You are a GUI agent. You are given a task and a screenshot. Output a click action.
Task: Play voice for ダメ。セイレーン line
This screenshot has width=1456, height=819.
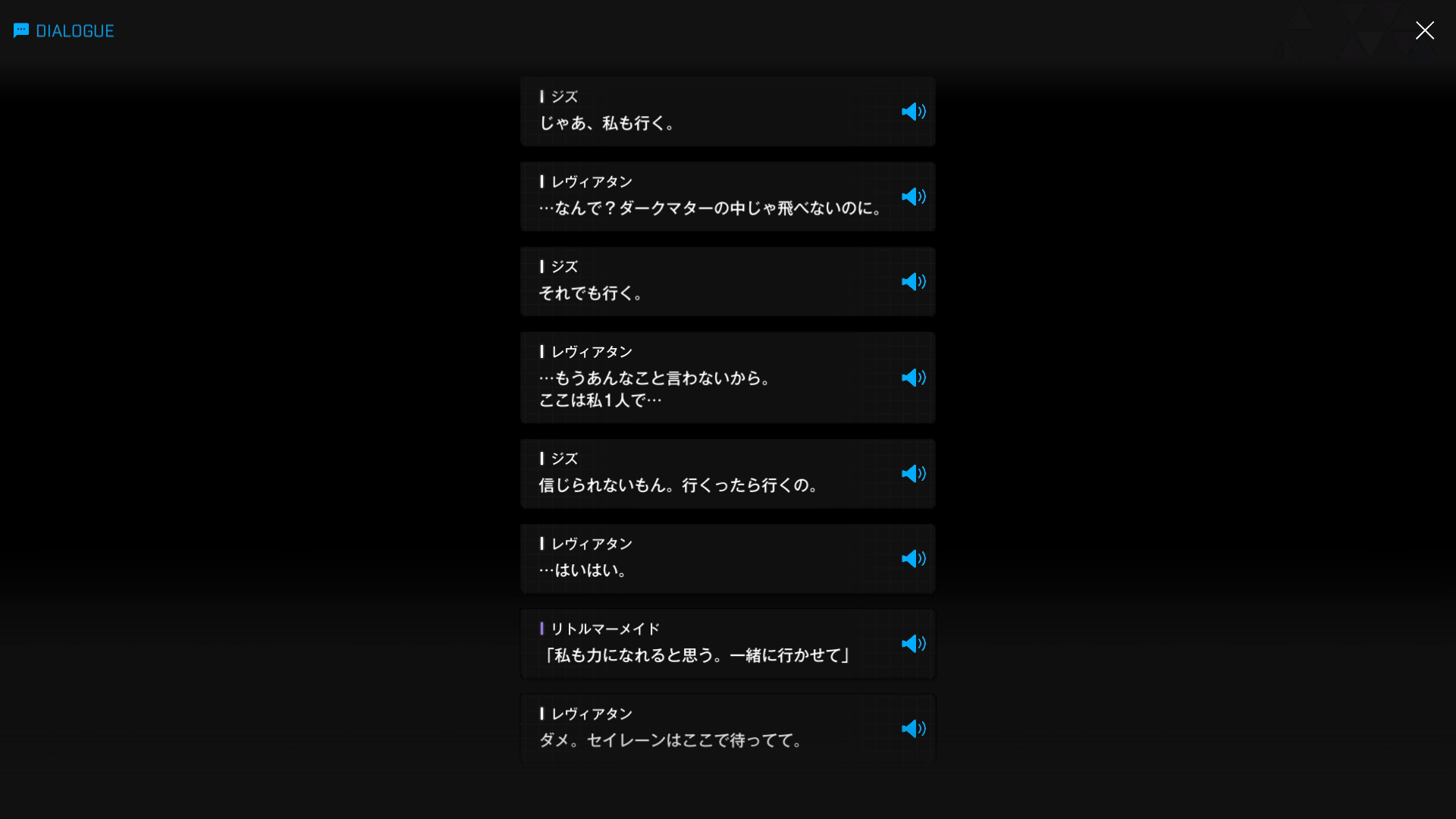pos(913,728)
